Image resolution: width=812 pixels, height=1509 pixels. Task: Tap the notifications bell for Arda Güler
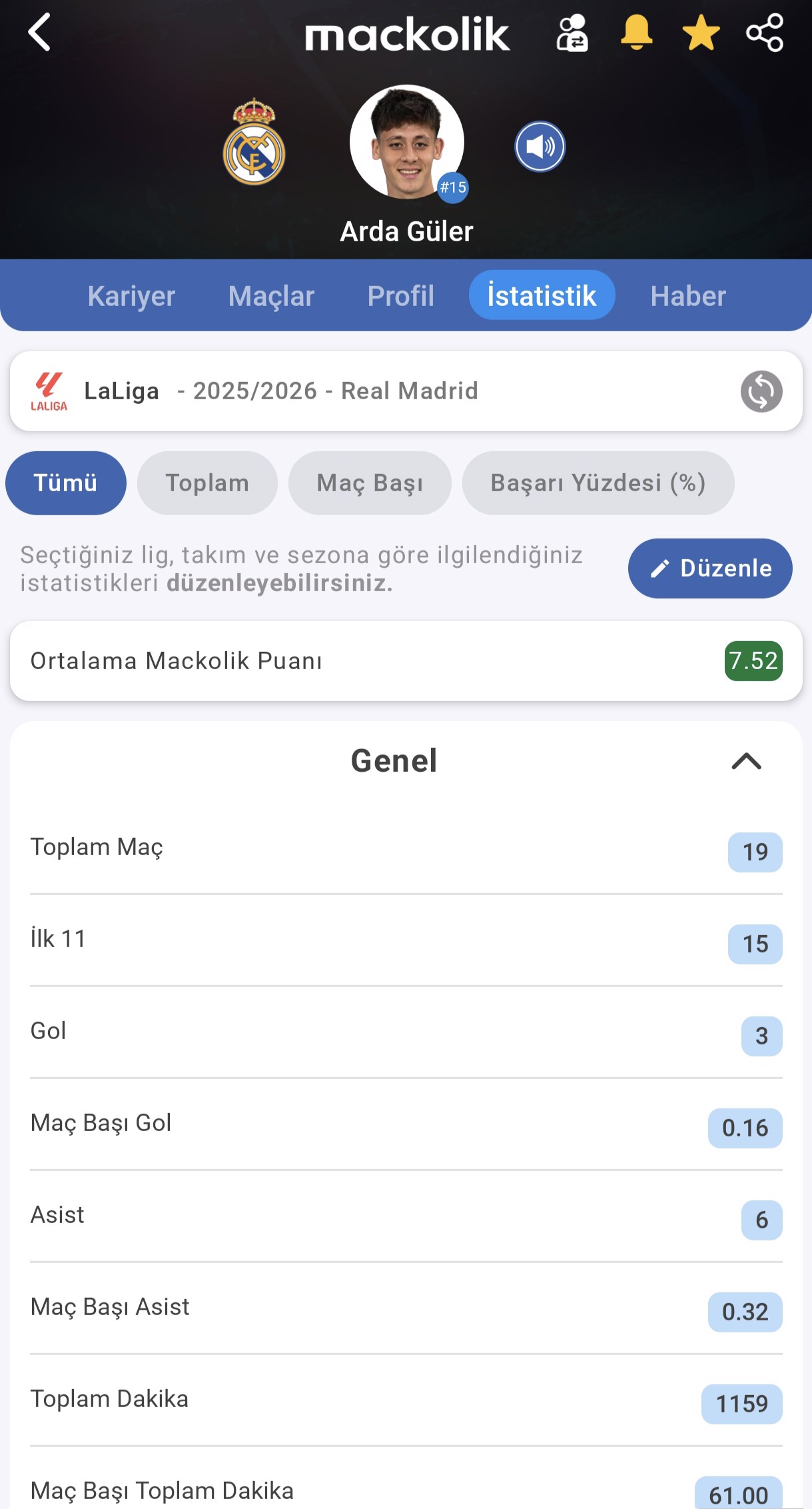click(636, 33)
